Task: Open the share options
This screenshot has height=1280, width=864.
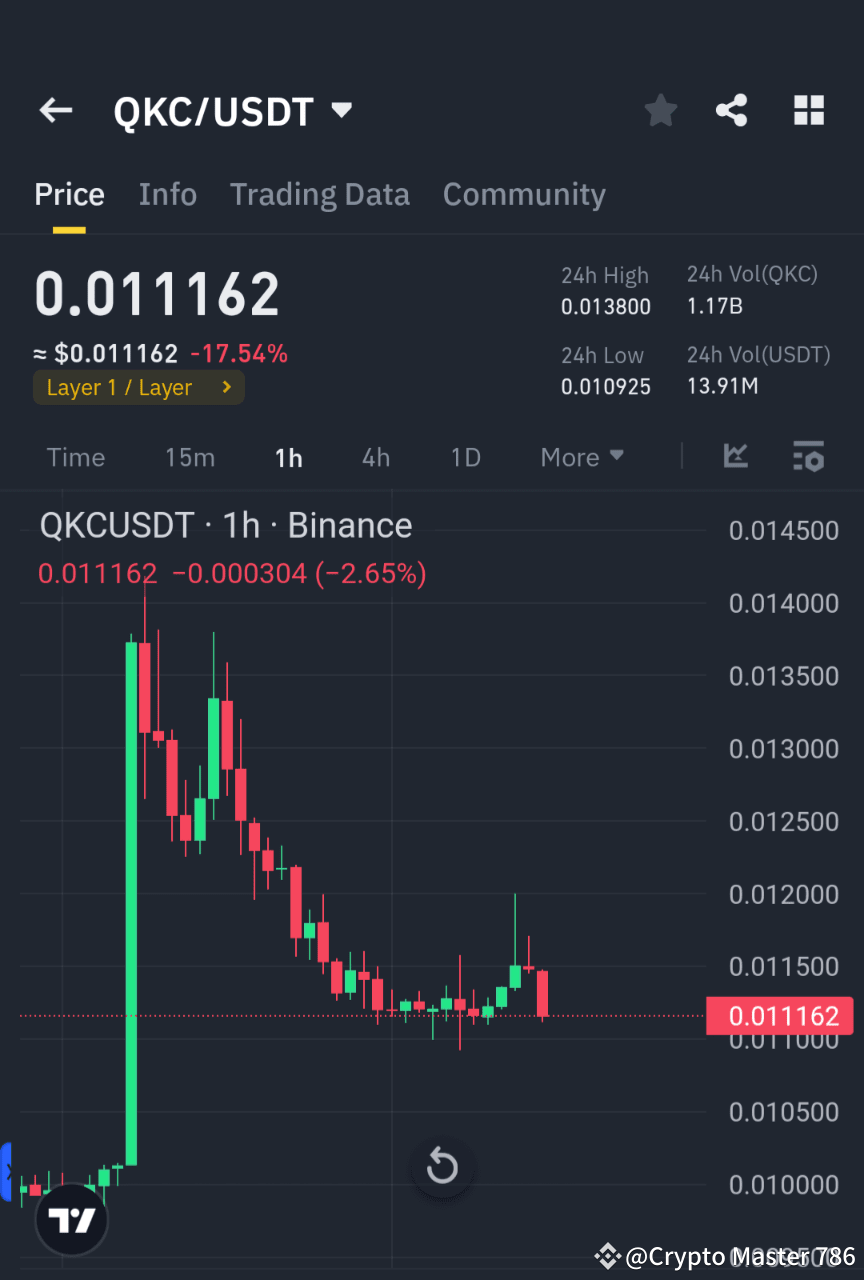Action: [x=732, y=110]
